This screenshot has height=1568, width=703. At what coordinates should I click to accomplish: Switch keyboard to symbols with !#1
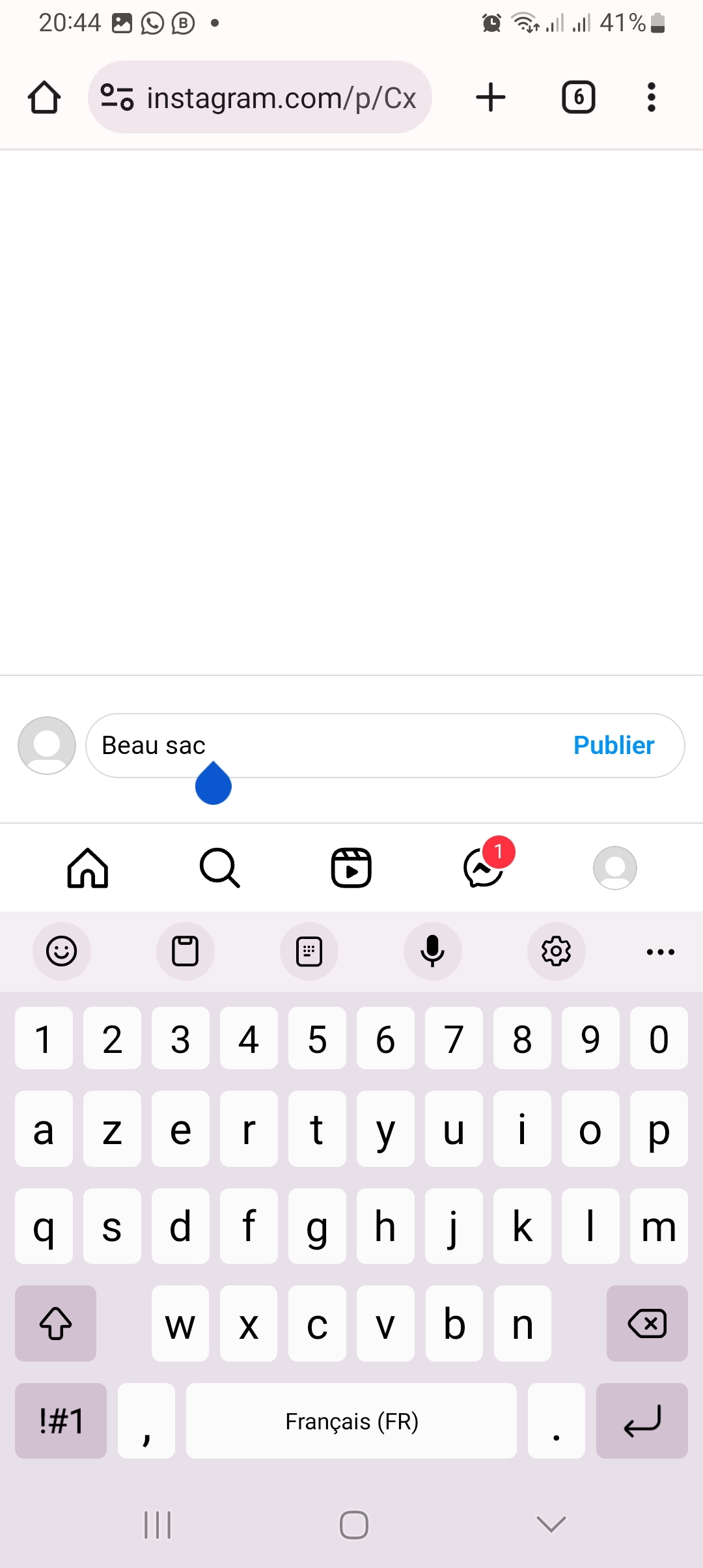[x=61, y=1421]
